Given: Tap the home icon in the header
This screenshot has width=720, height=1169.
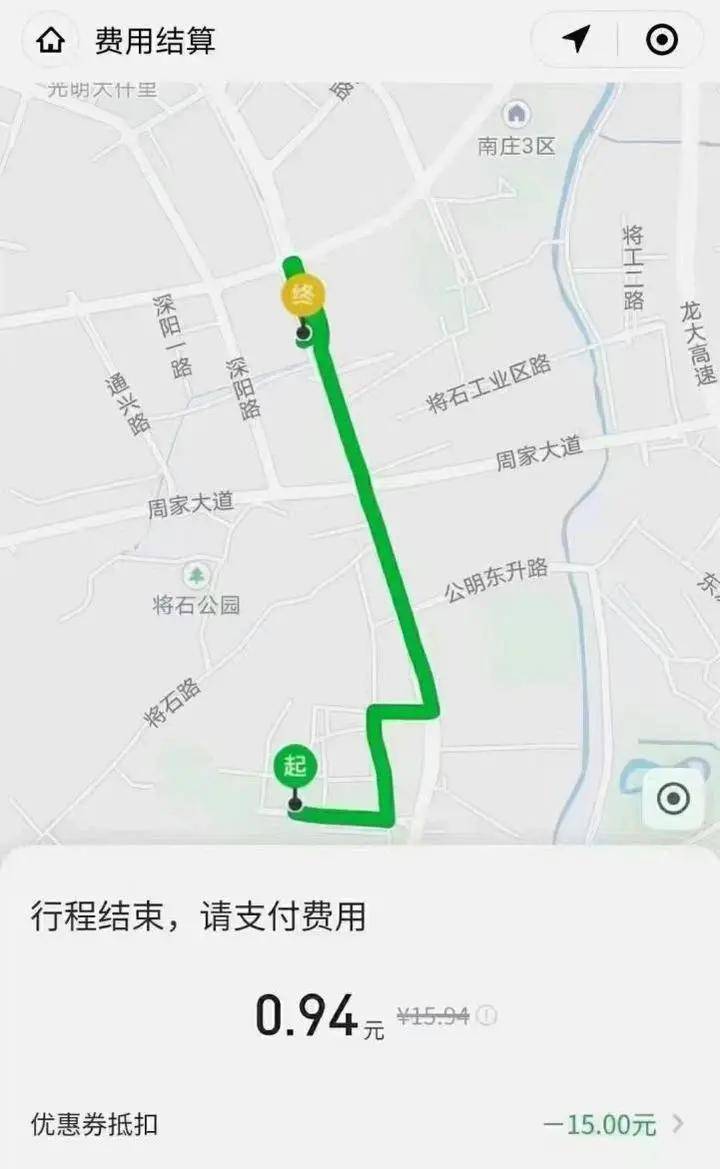Looking at the screenshot, I should click(x=50, y=41).
